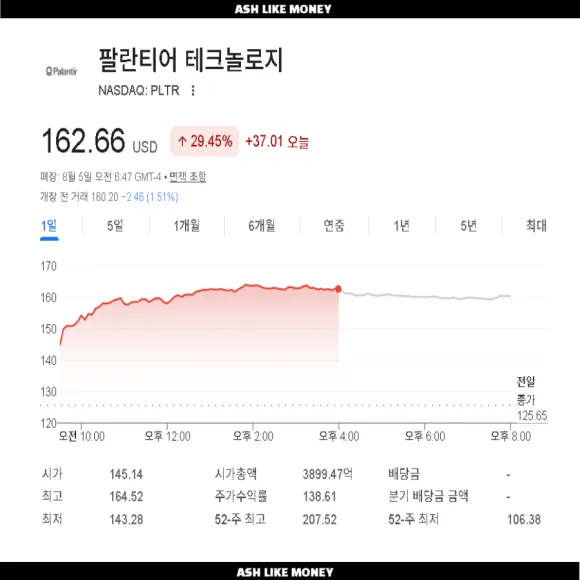
Task: Switch to the 6개월 tab
Action: (x=262, y=226)
